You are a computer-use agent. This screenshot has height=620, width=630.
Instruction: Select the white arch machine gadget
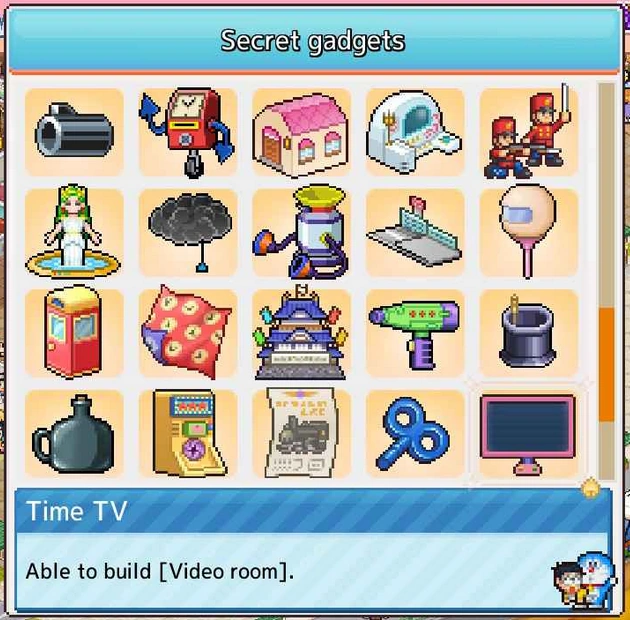pyautogui.click(x=414, y=133)
